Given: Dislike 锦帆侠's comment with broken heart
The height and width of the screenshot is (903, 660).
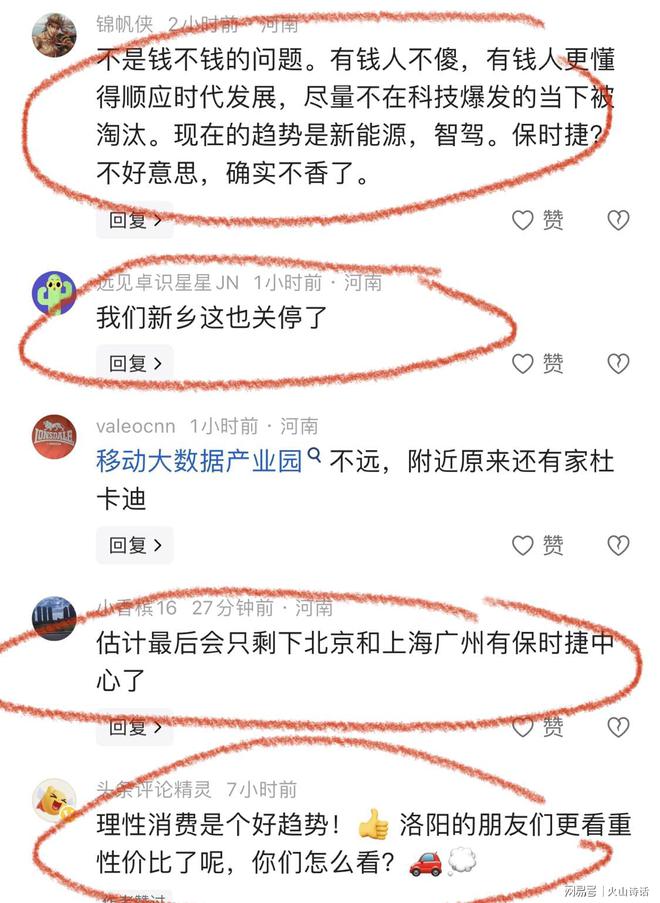Looking at the screenshot, I should [x=618, y=220].
